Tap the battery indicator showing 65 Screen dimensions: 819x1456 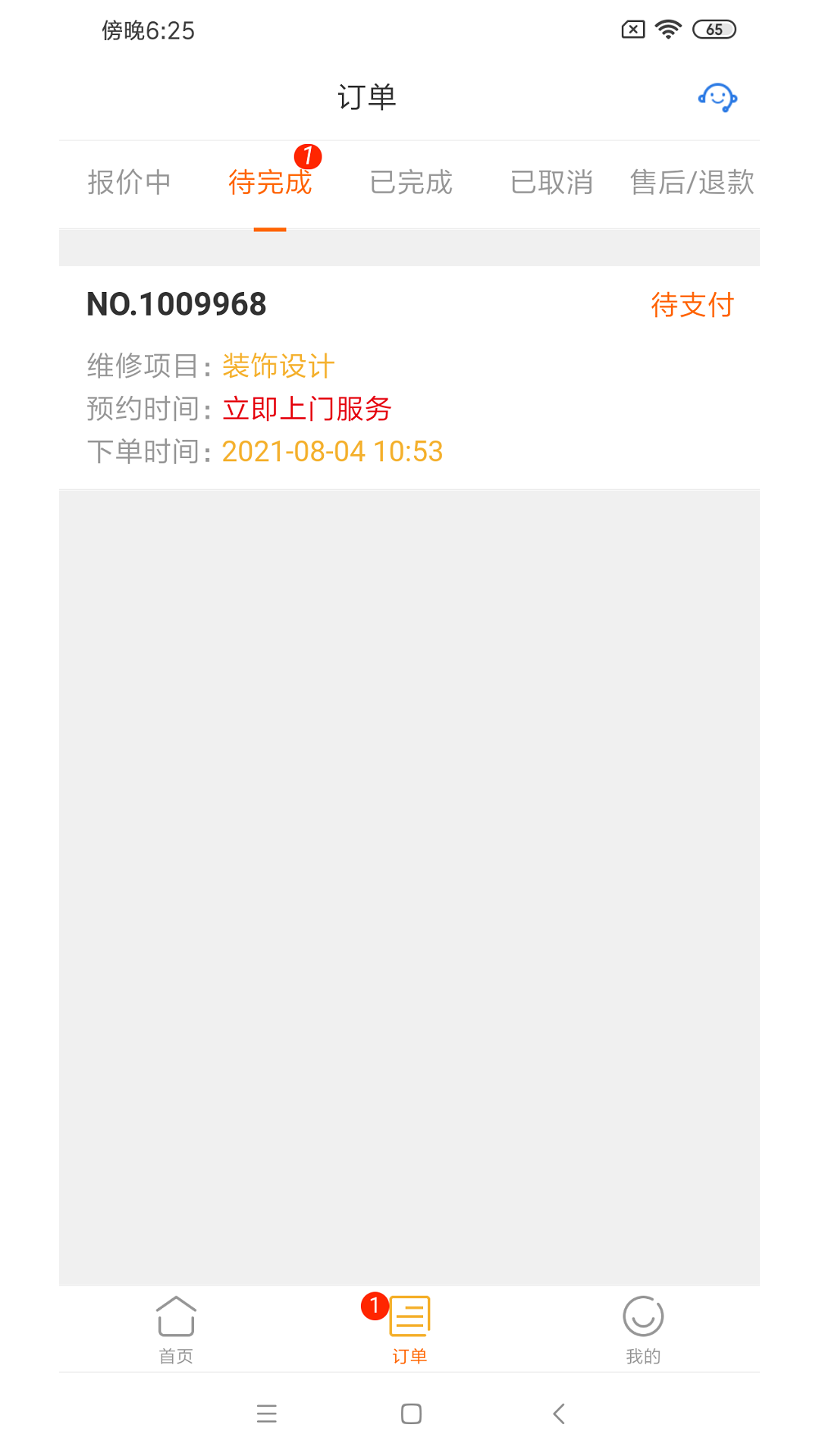pyautogui.click(x=714, y=29)
